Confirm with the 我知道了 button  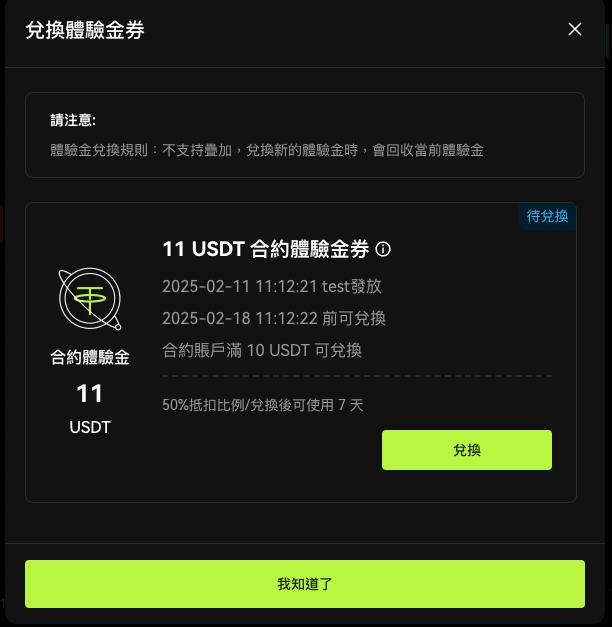tap(305, 584)
